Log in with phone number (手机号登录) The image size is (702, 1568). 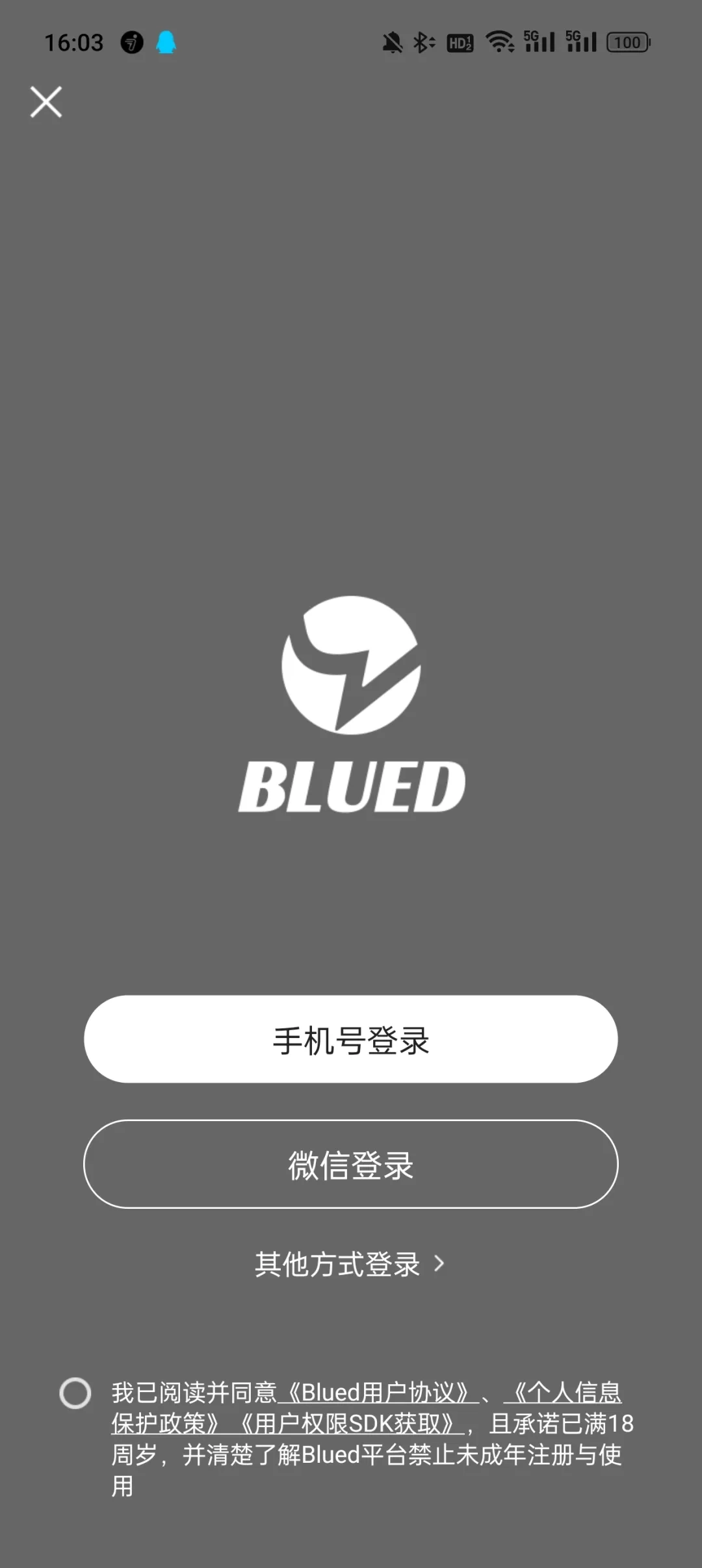coord(350,1039)
